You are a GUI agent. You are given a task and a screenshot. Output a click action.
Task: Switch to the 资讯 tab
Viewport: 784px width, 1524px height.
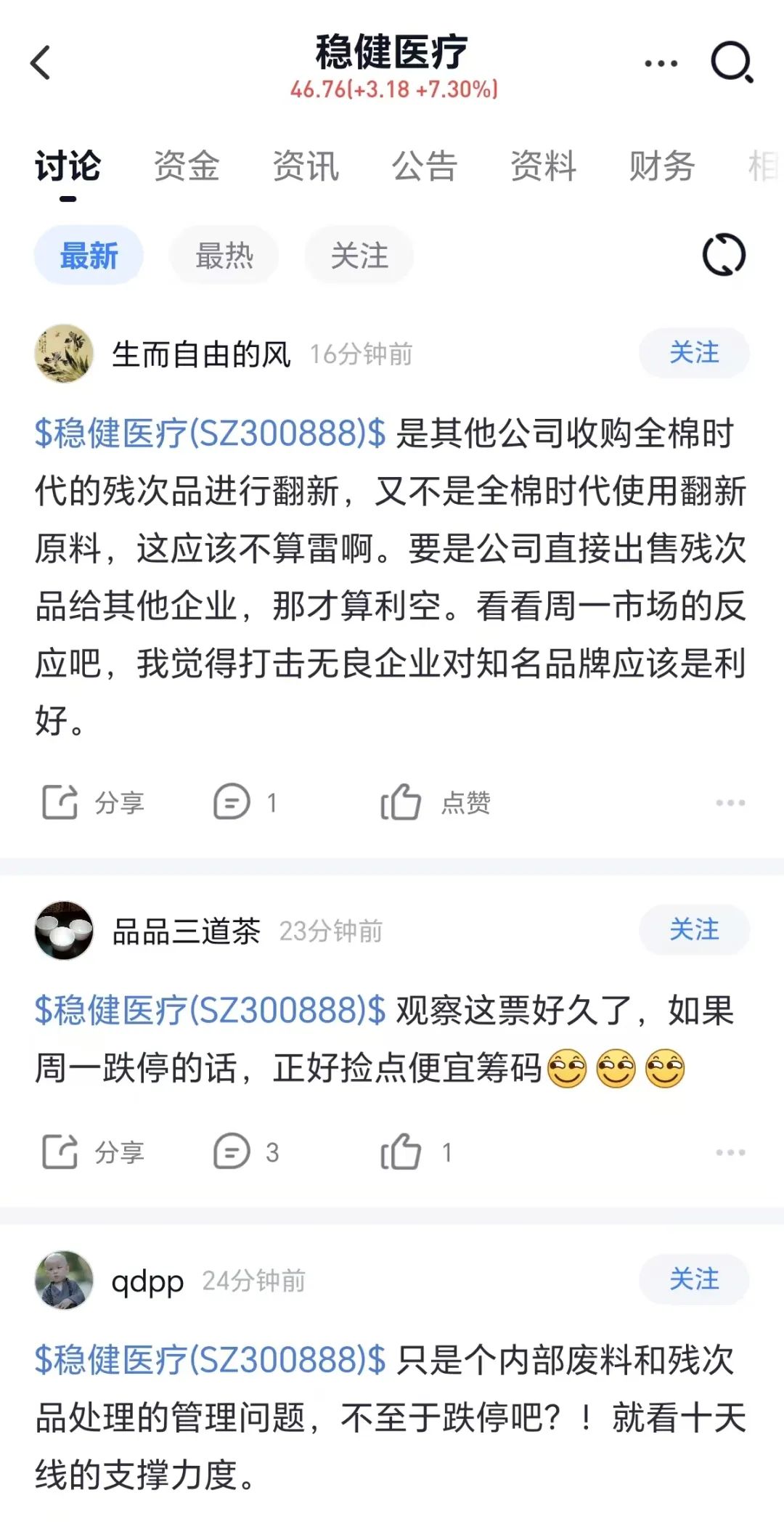(306, 166)
